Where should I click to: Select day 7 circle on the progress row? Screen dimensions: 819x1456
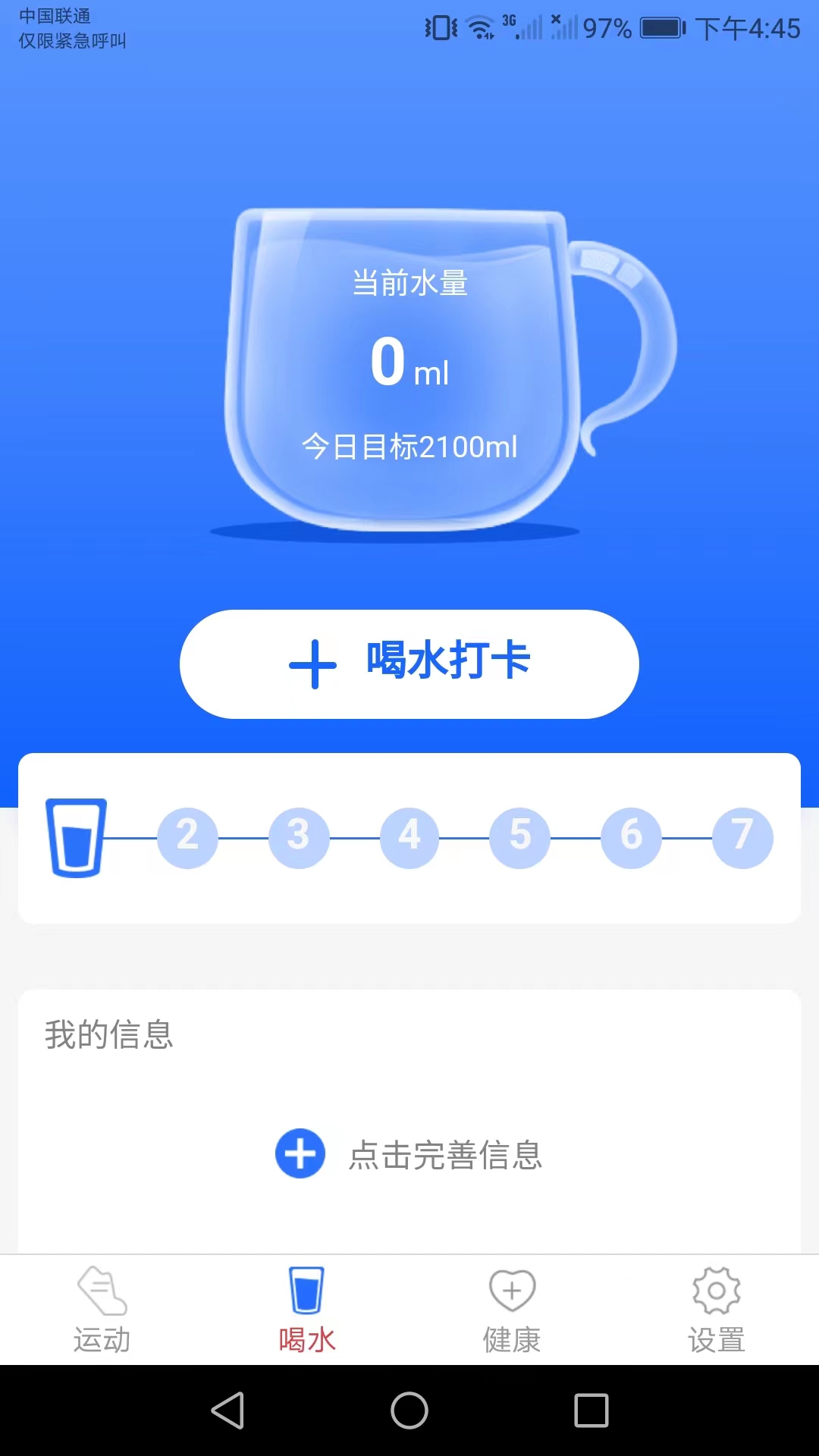pos(743,837)
